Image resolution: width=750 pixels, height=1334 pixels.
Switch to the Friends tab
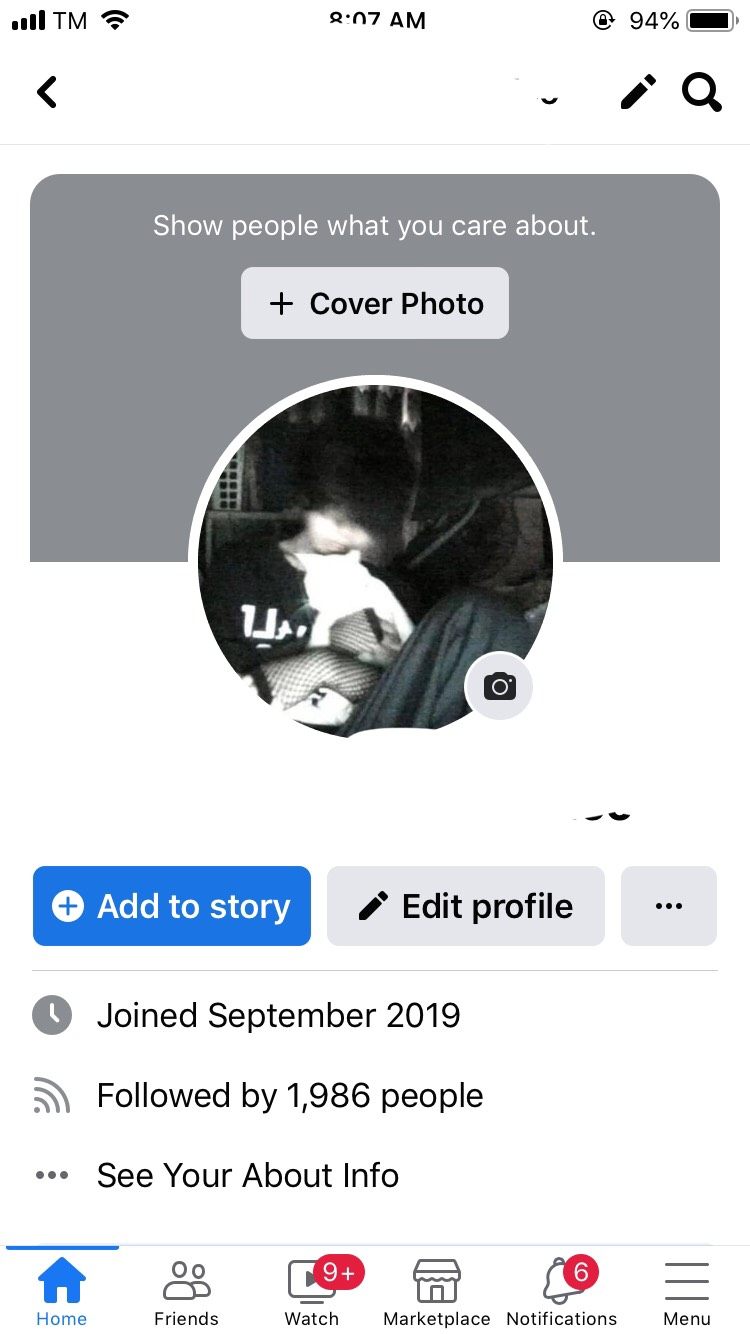pyautogui.click(x=186, y=1292)
